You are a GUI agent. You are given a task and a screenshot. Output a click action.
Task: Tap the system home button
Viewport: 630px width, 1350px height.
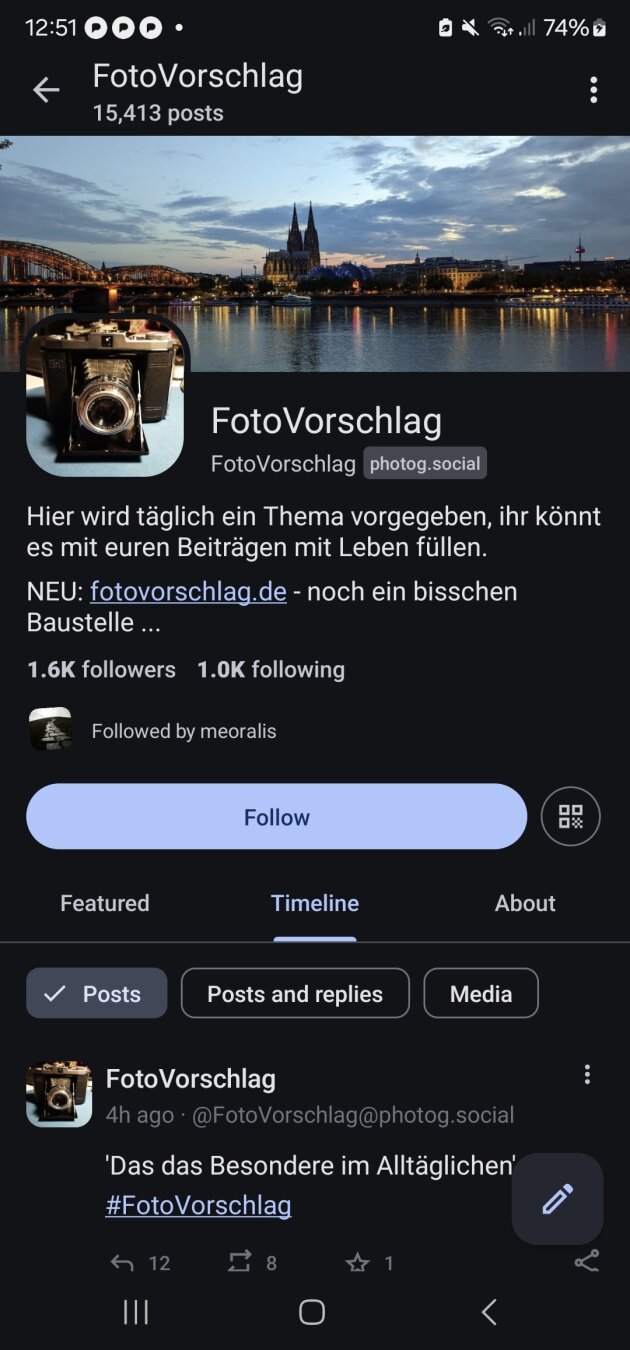312,1312
